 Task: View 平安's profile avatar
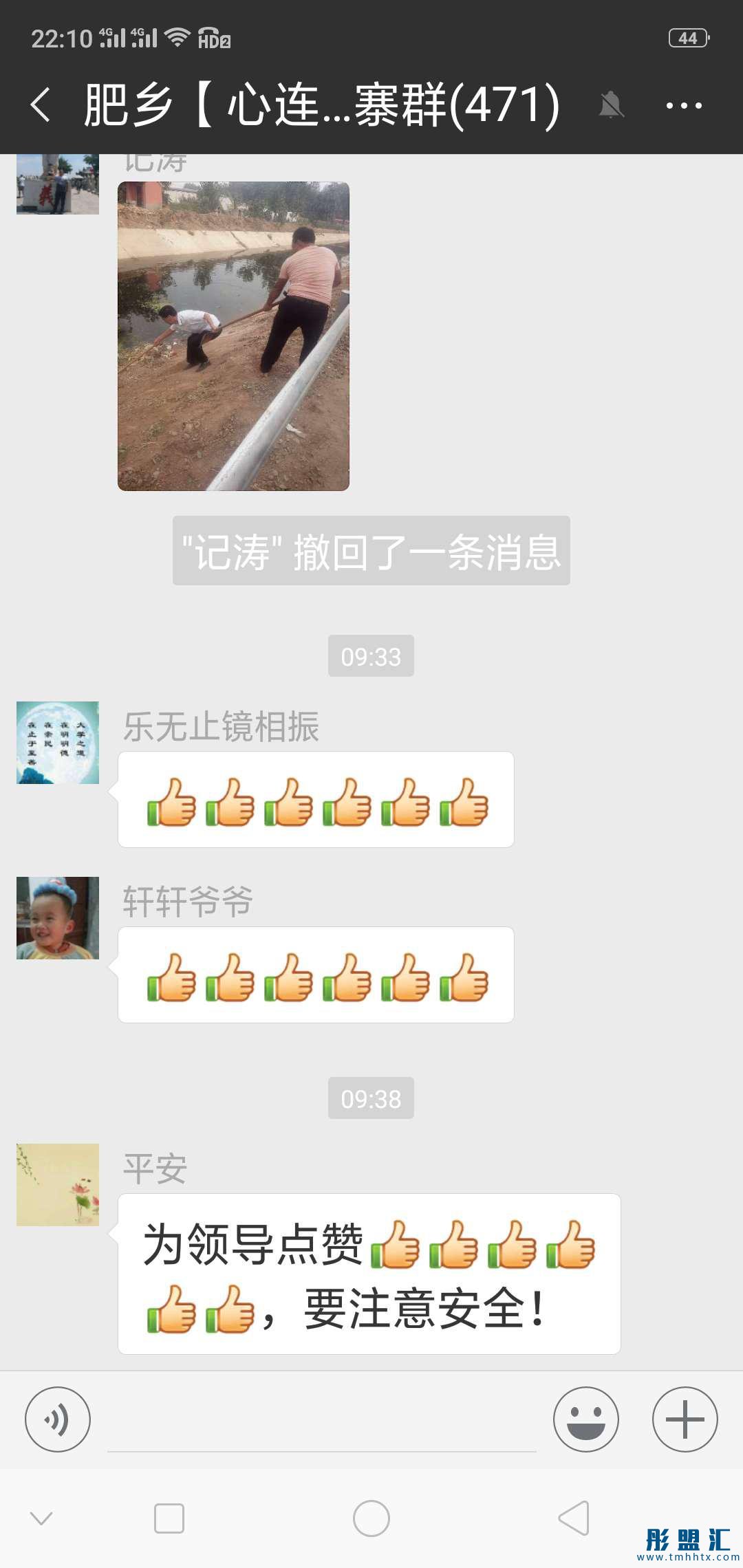[x=58, y=1184]
